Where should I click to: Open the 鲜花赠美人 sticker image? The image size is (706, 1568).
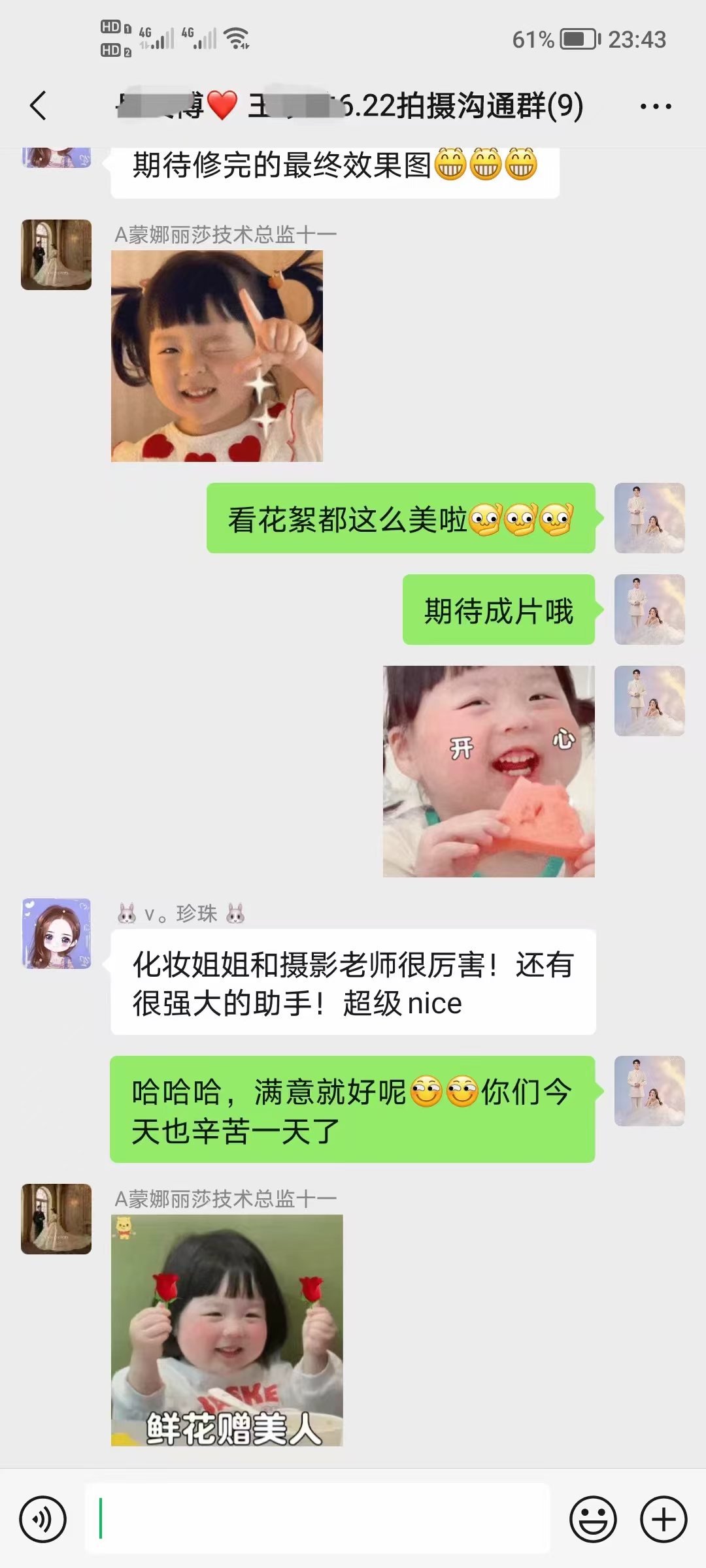227,1330
